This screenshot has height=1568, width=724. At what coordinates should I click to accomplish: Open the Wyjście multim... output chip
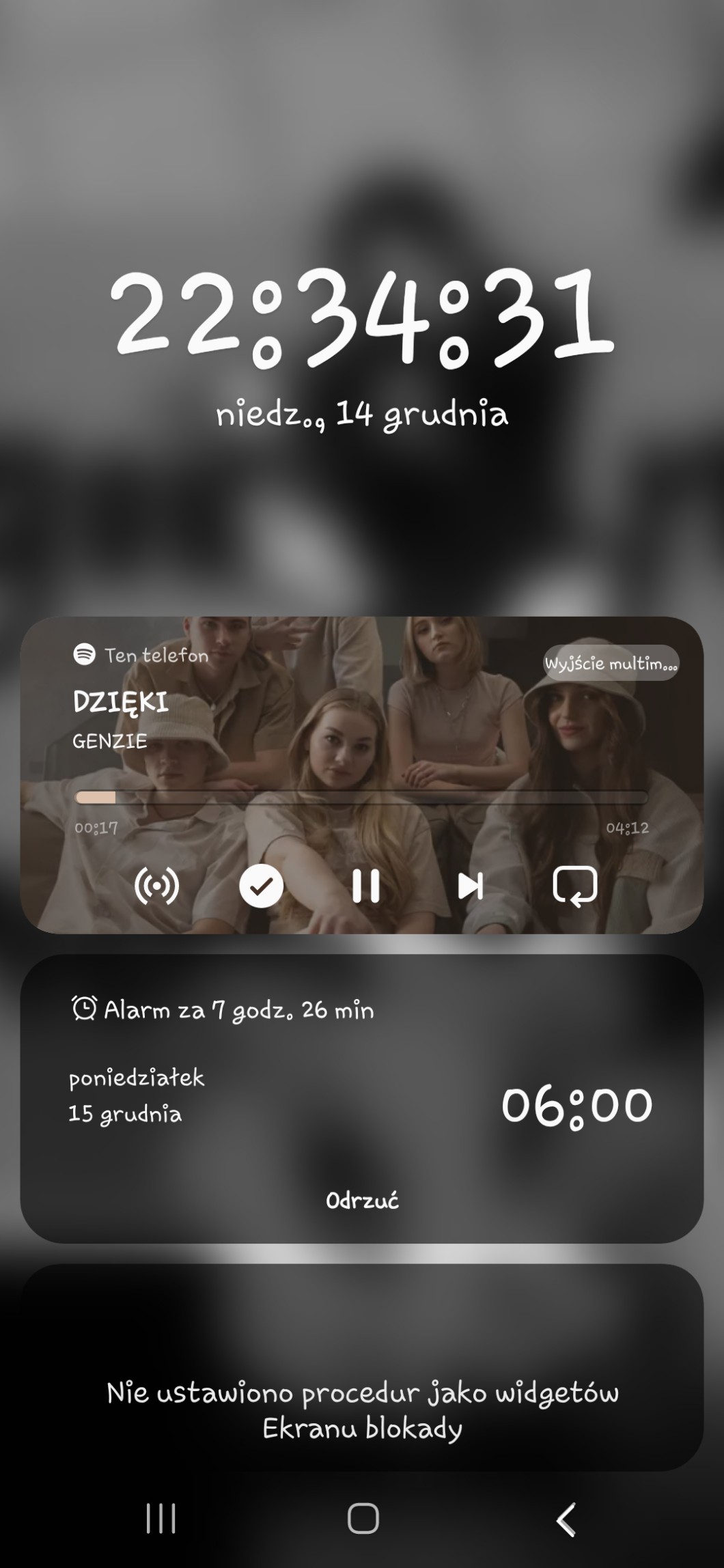611,663
